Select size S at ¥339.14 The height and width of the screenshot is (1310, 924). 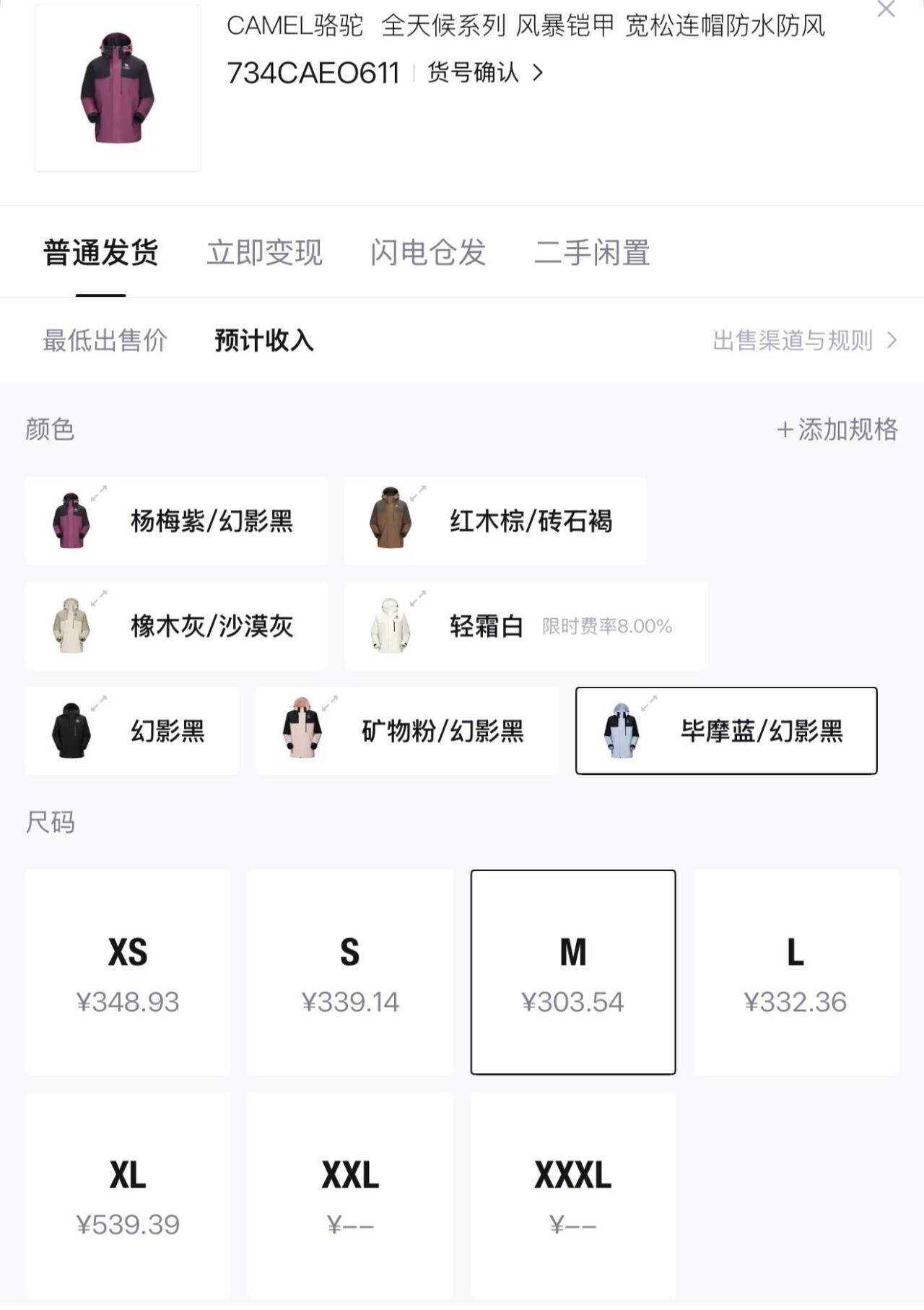point(350,972)
